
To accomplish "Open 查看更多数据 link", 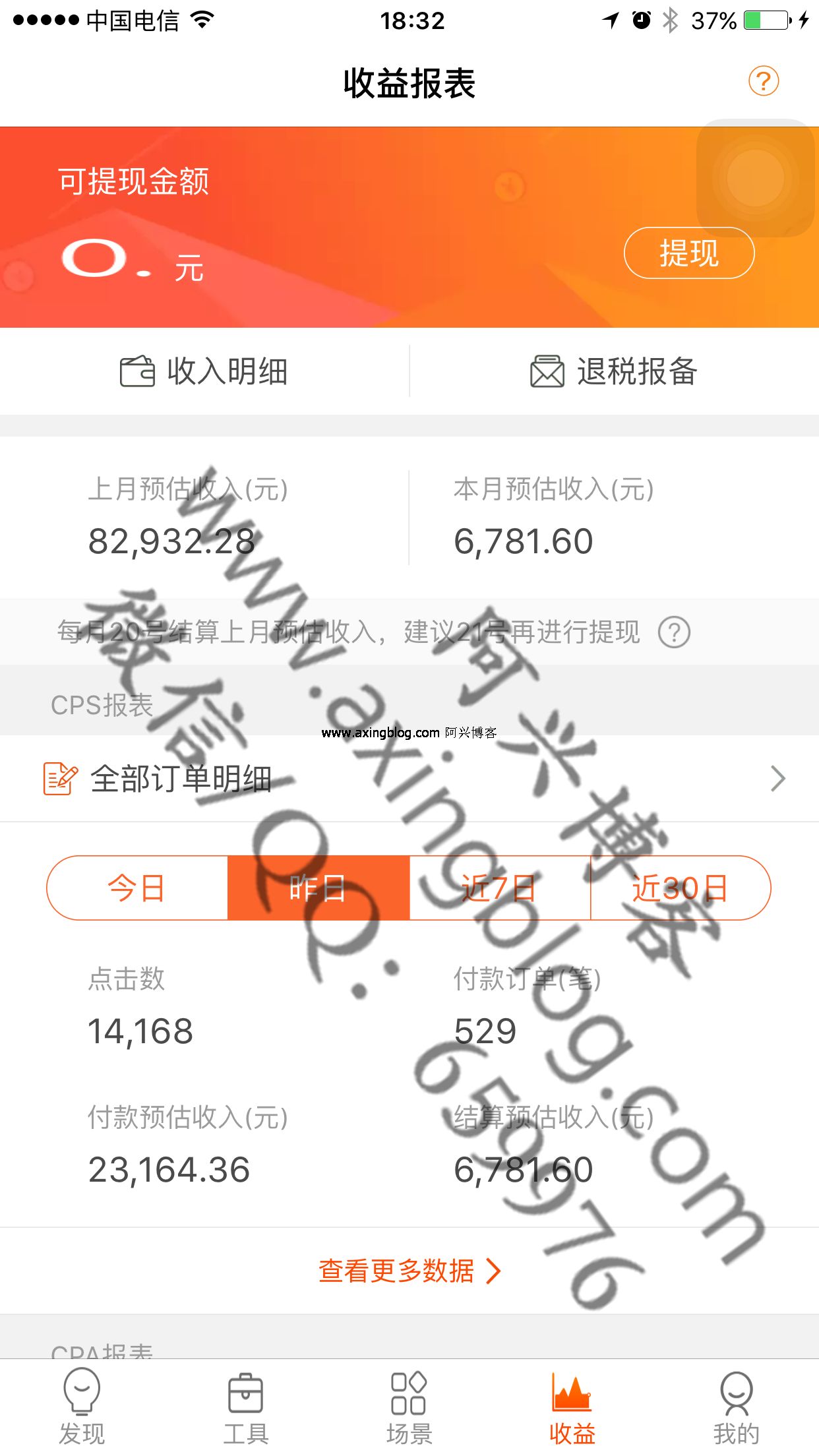I will 409,1271.
